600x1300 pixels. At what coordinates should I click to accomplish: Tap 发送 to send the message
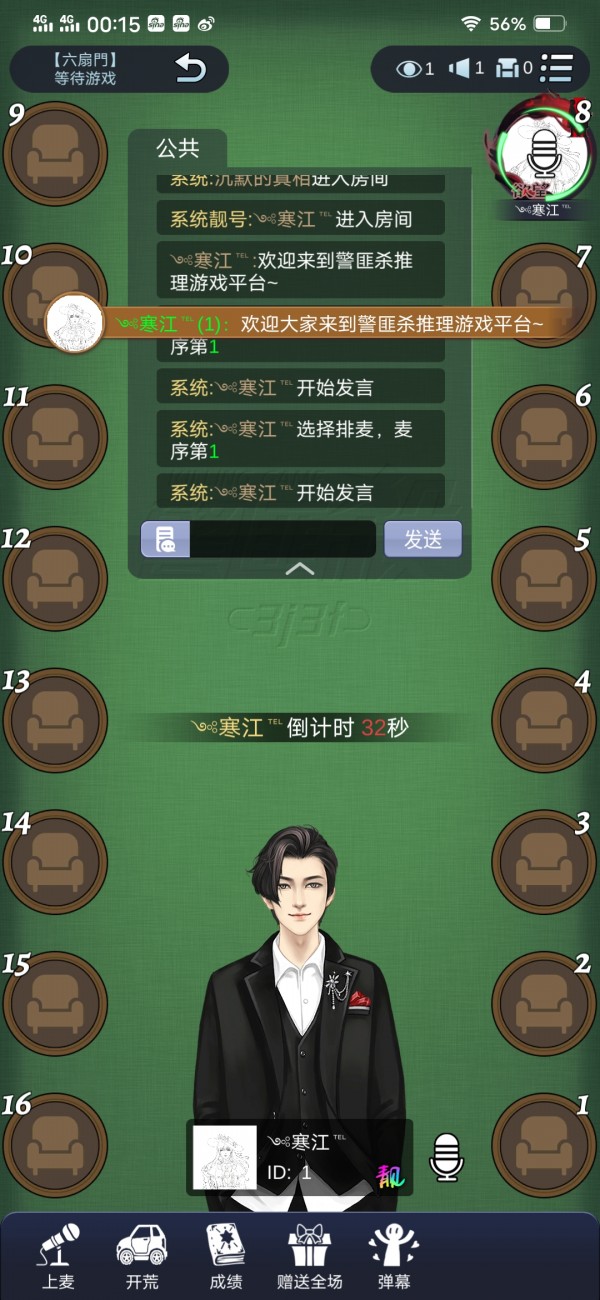[423, 539]
